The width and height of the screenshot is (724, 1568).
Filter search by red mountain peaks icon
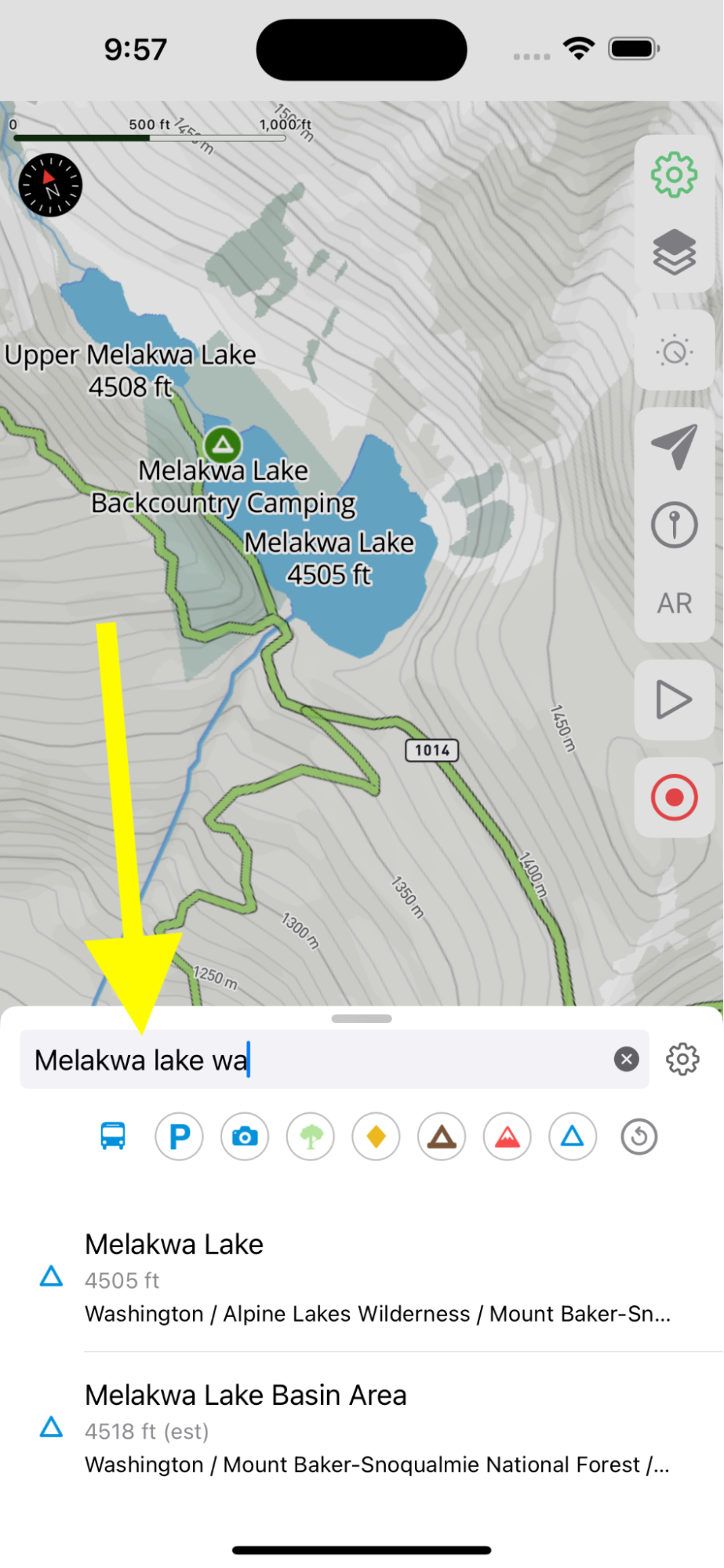(508, 1136)
